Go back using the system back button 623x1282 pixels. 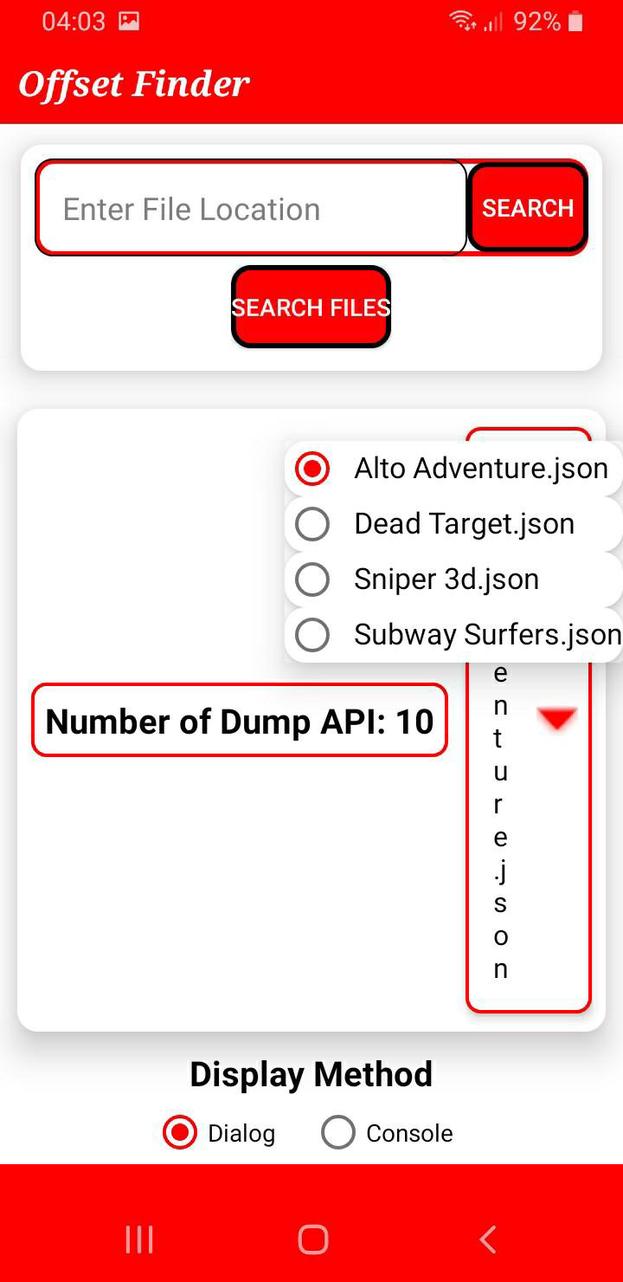pos(487,1240)
